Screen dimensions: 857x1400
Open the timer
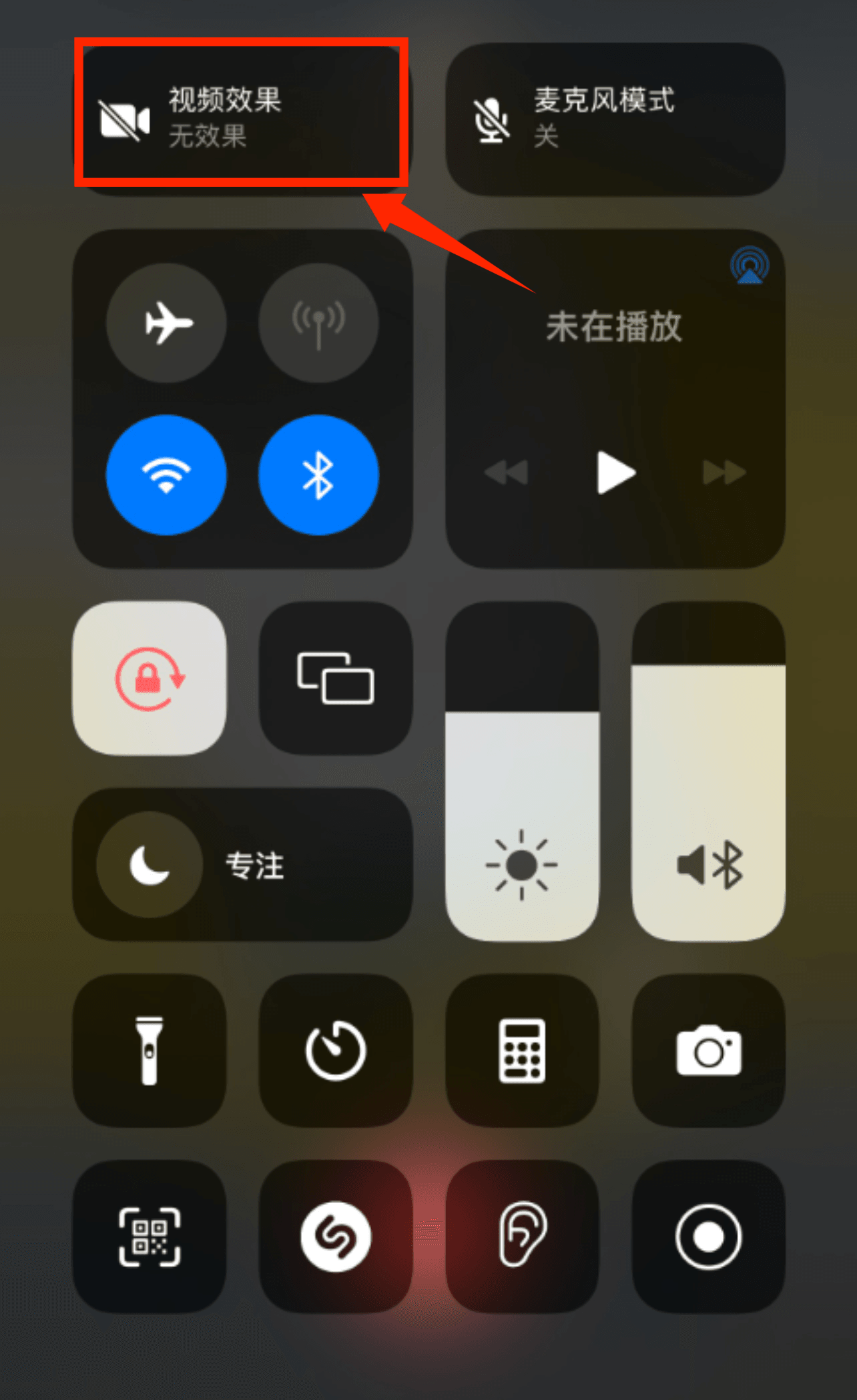[x=335, y=1050]
